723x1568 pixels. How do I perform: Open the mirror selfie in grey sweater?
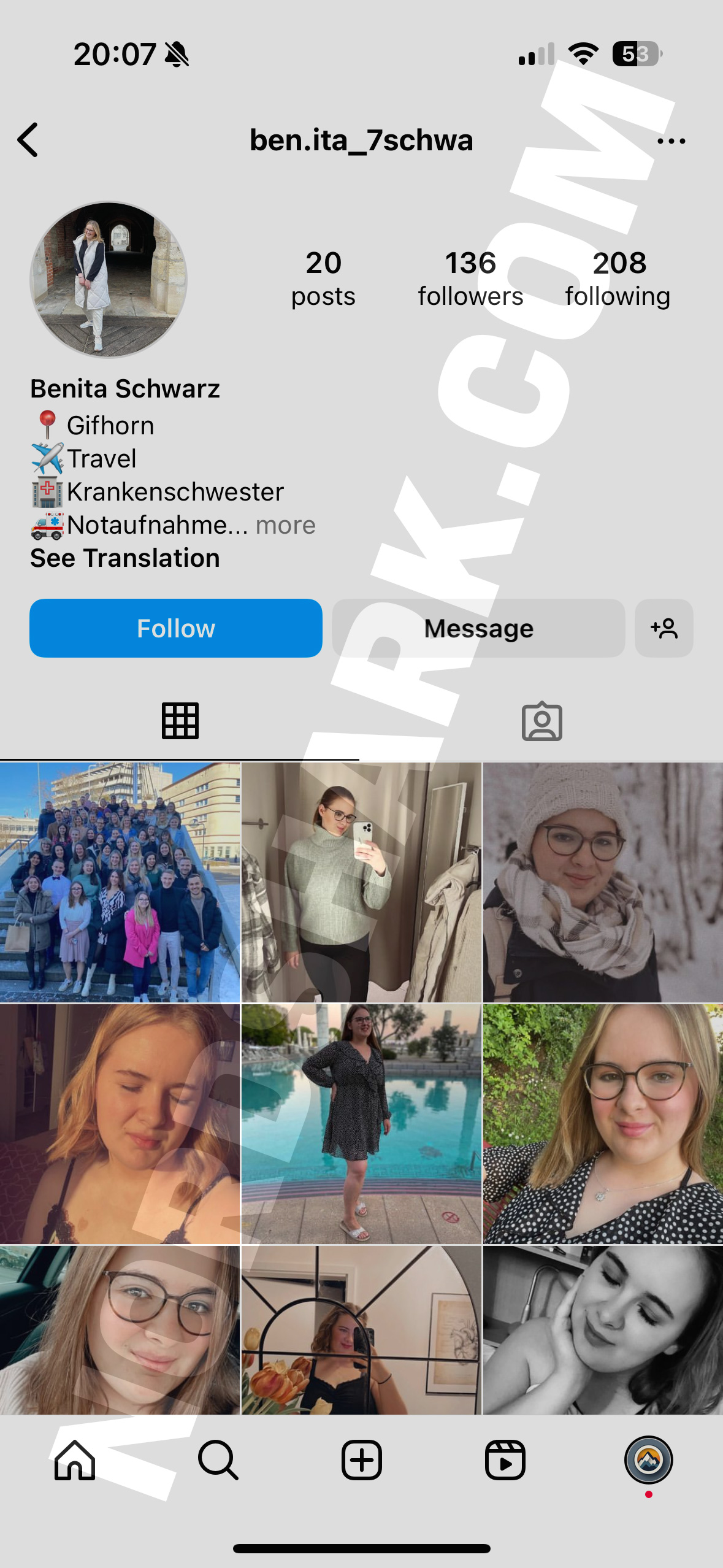click(361, 882)
